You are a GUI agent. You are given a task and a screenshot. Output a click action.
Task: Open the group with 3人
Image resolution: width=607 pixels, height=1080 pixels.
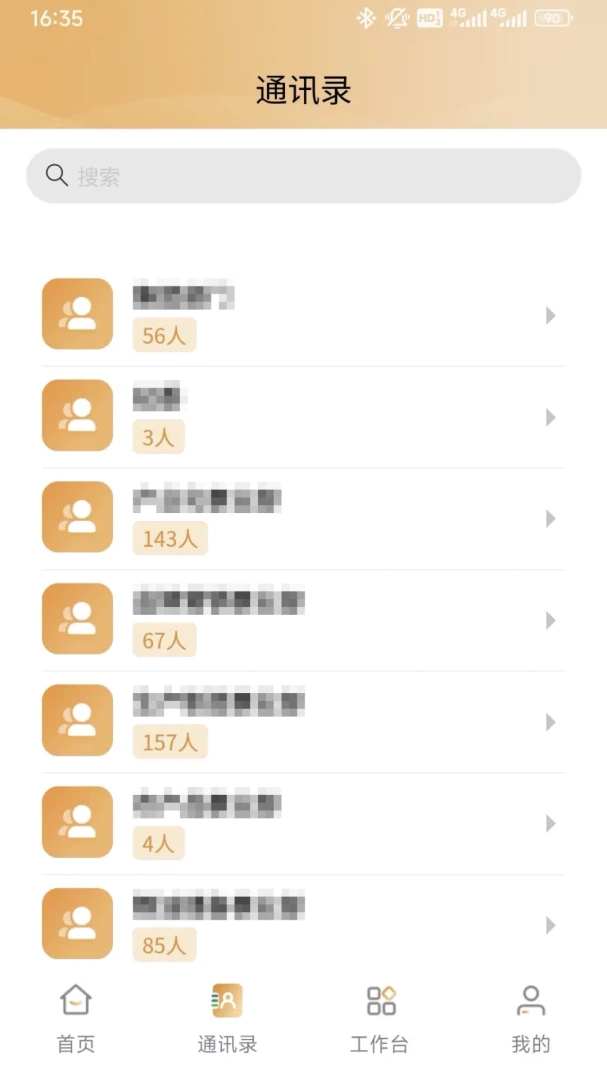303,417
